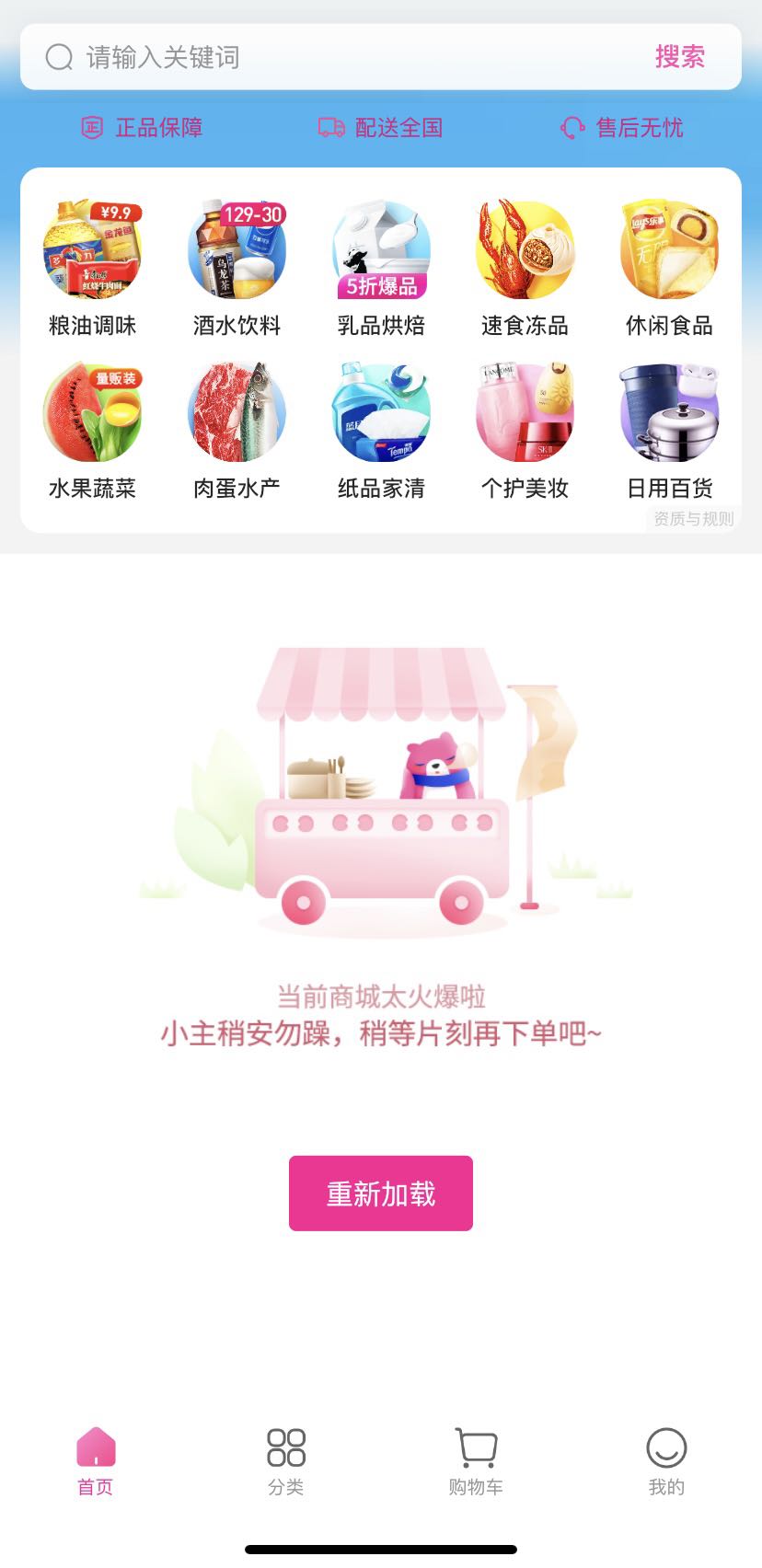Viewport: 762px width, 1568px height.
Task: View the 水果蔬菜 category
Action: [92, 430]
